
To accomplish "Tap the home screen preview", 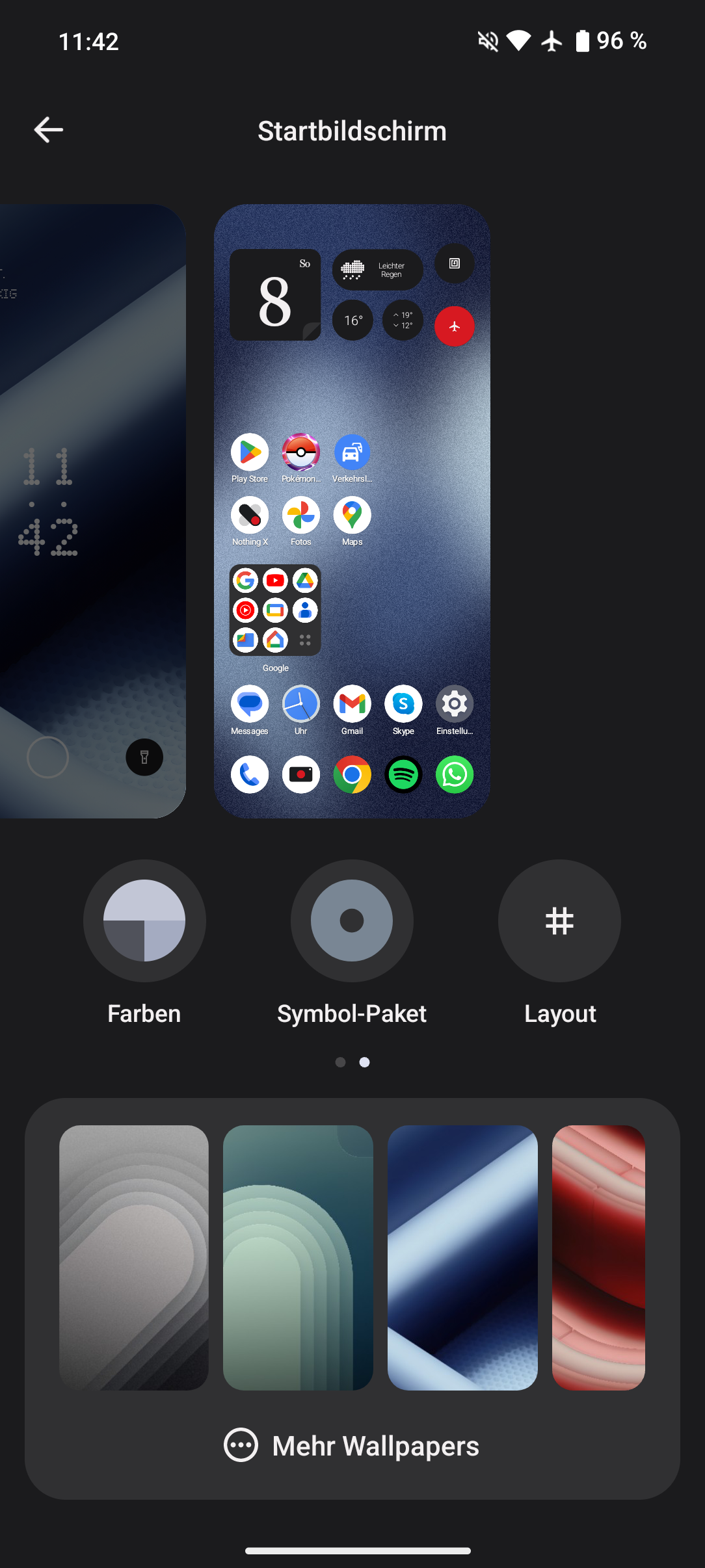I will (352, 511).
